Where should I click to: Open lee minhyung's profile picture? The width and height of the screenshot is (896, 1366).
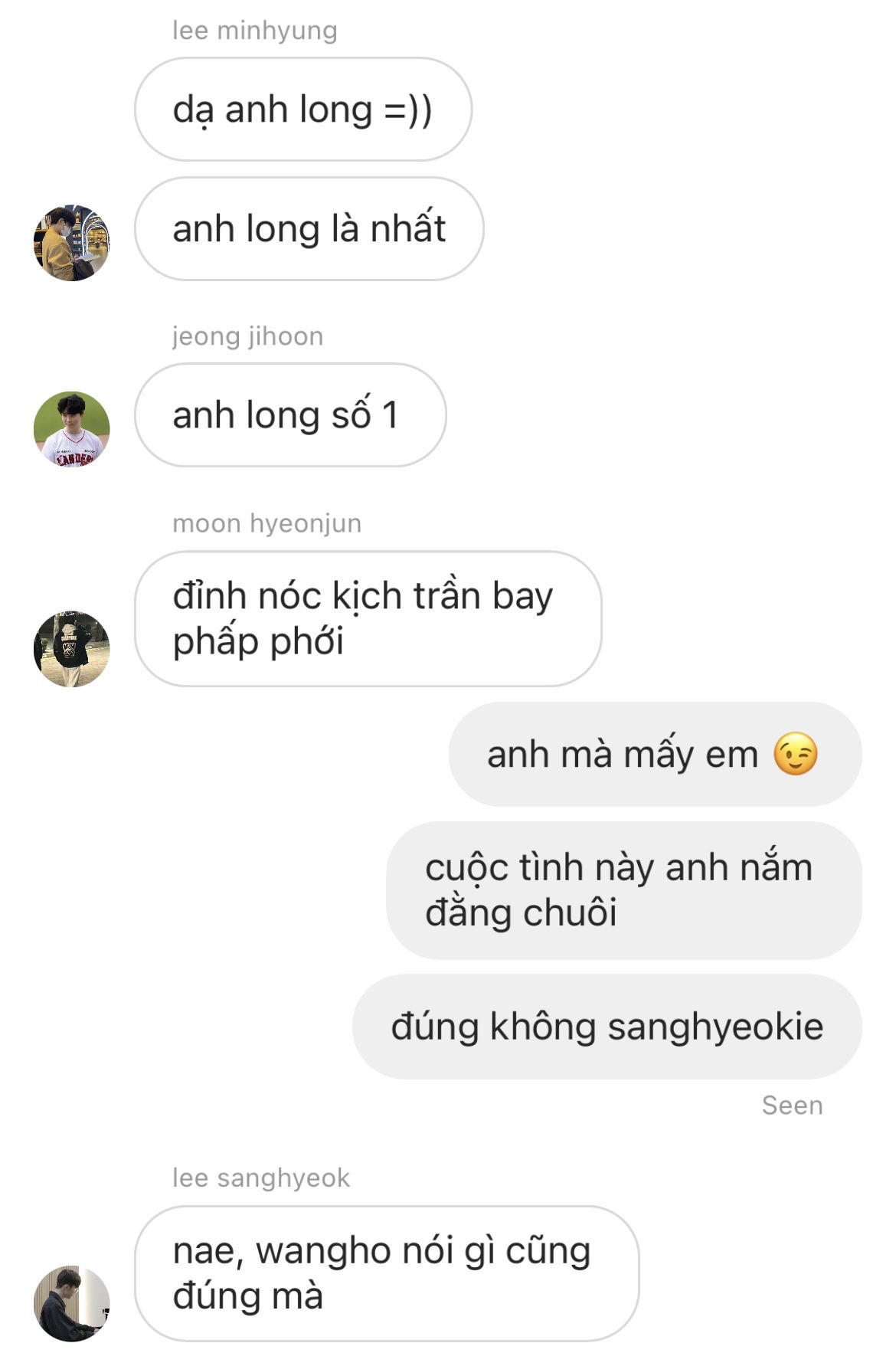[x=72, y=243]
